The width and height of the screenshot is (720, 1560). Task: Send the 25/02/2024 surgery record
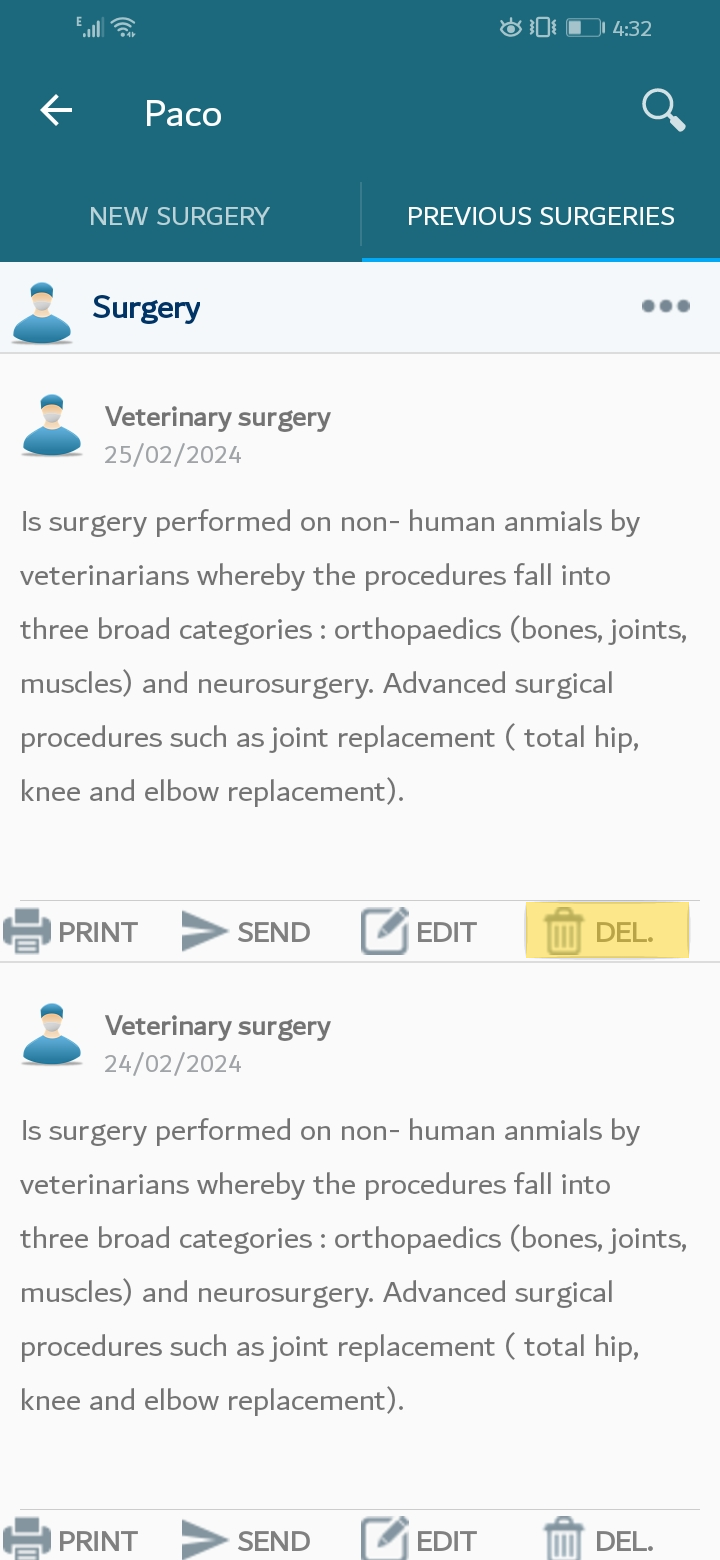(246, 932)
